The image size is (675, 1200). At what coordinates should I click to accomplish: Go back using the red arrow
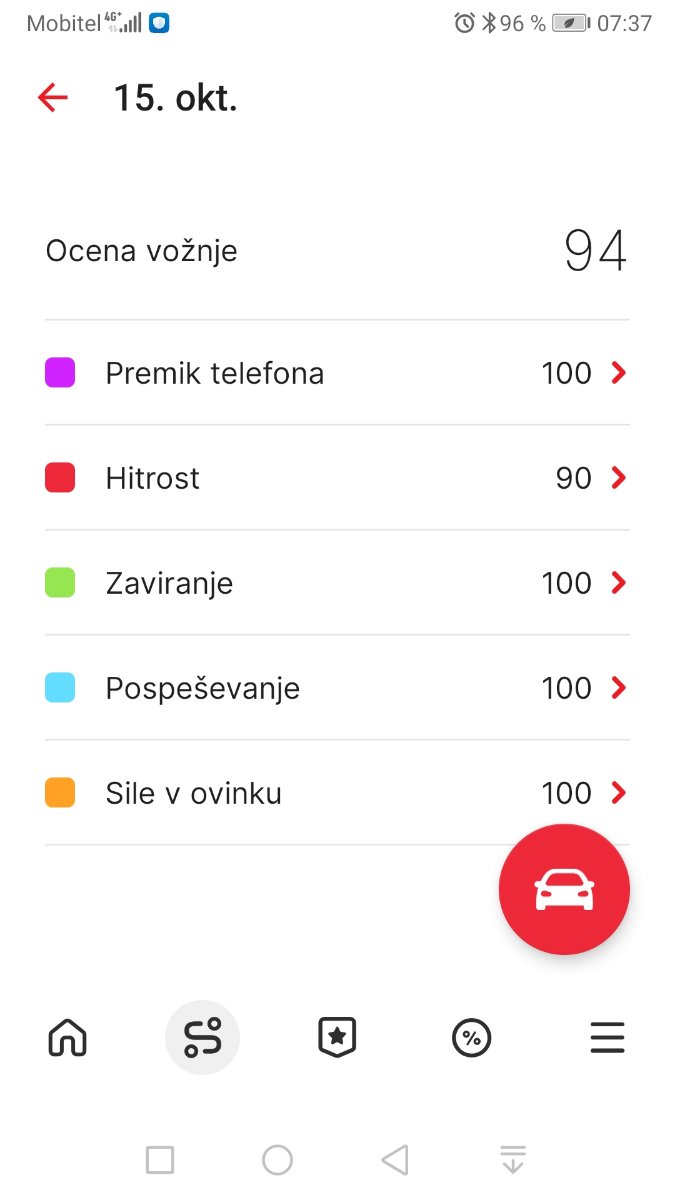tap(52, 97)
